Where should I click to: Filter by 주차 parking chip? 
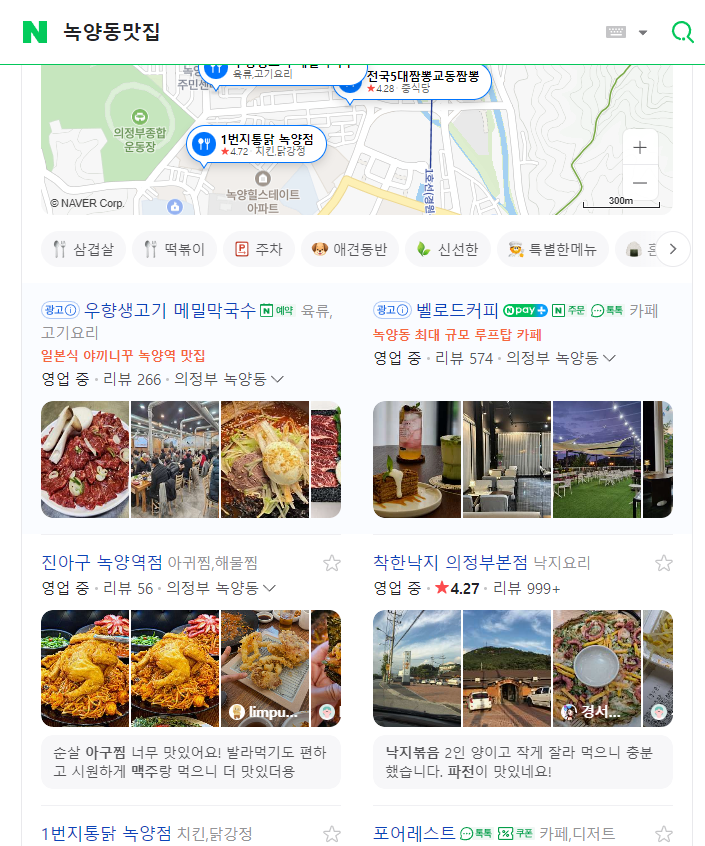tap(258, 249)
